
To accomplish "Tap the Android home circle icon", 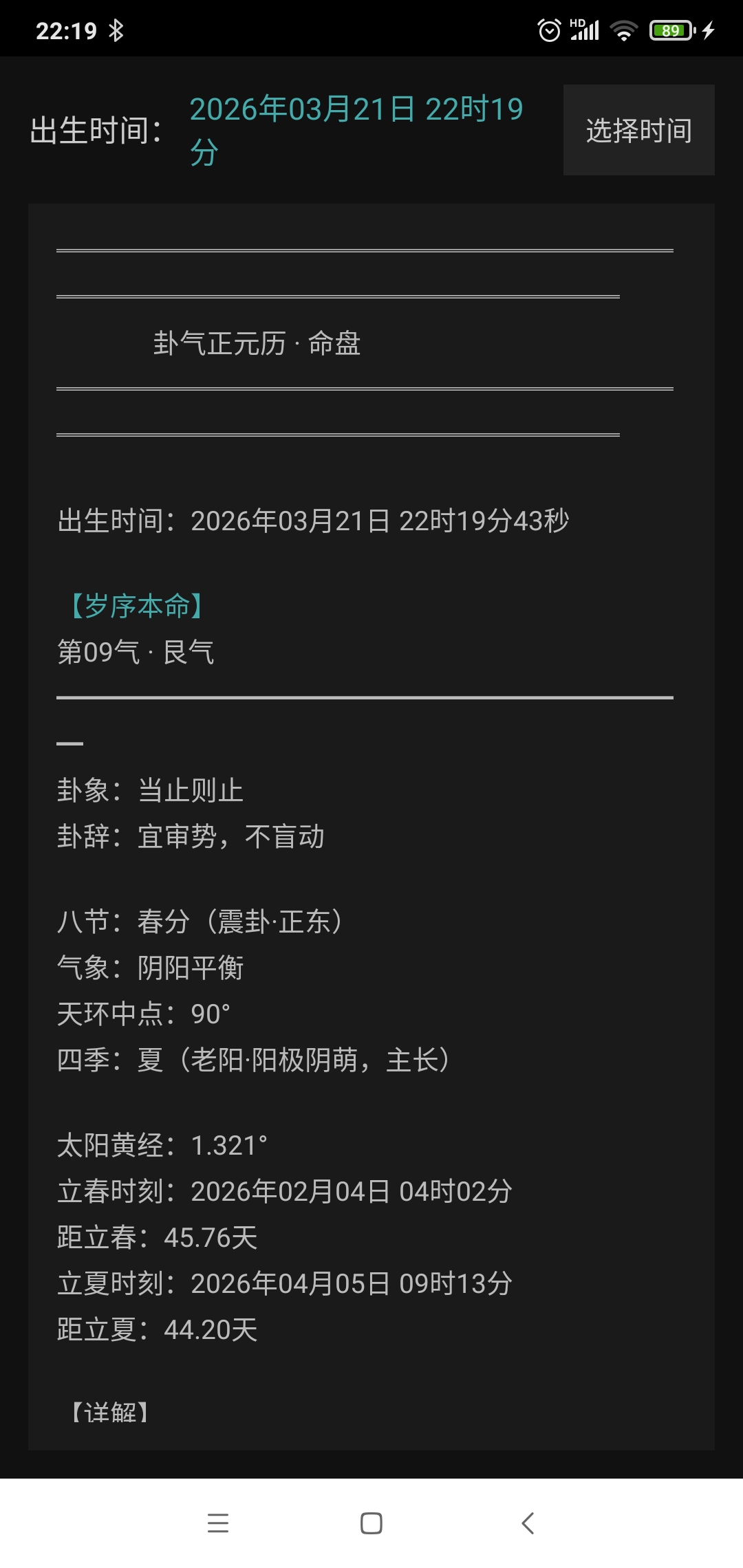I will coord(371,1523).
